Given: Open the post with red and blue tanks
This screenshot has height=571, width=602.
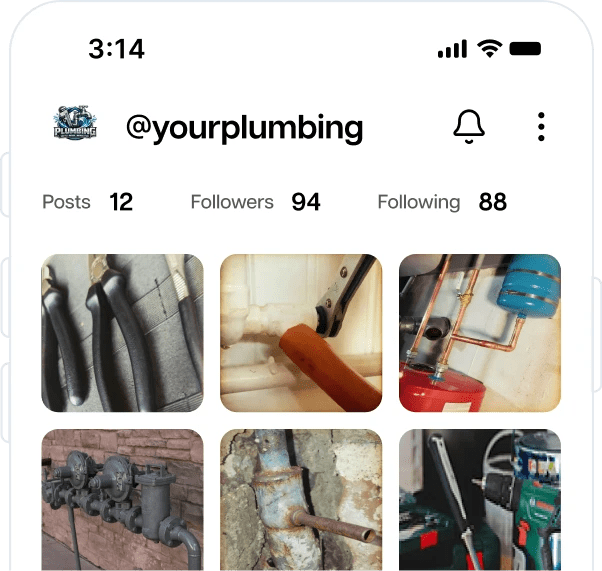Looking at the screenshot, I should tap(480, 333).
